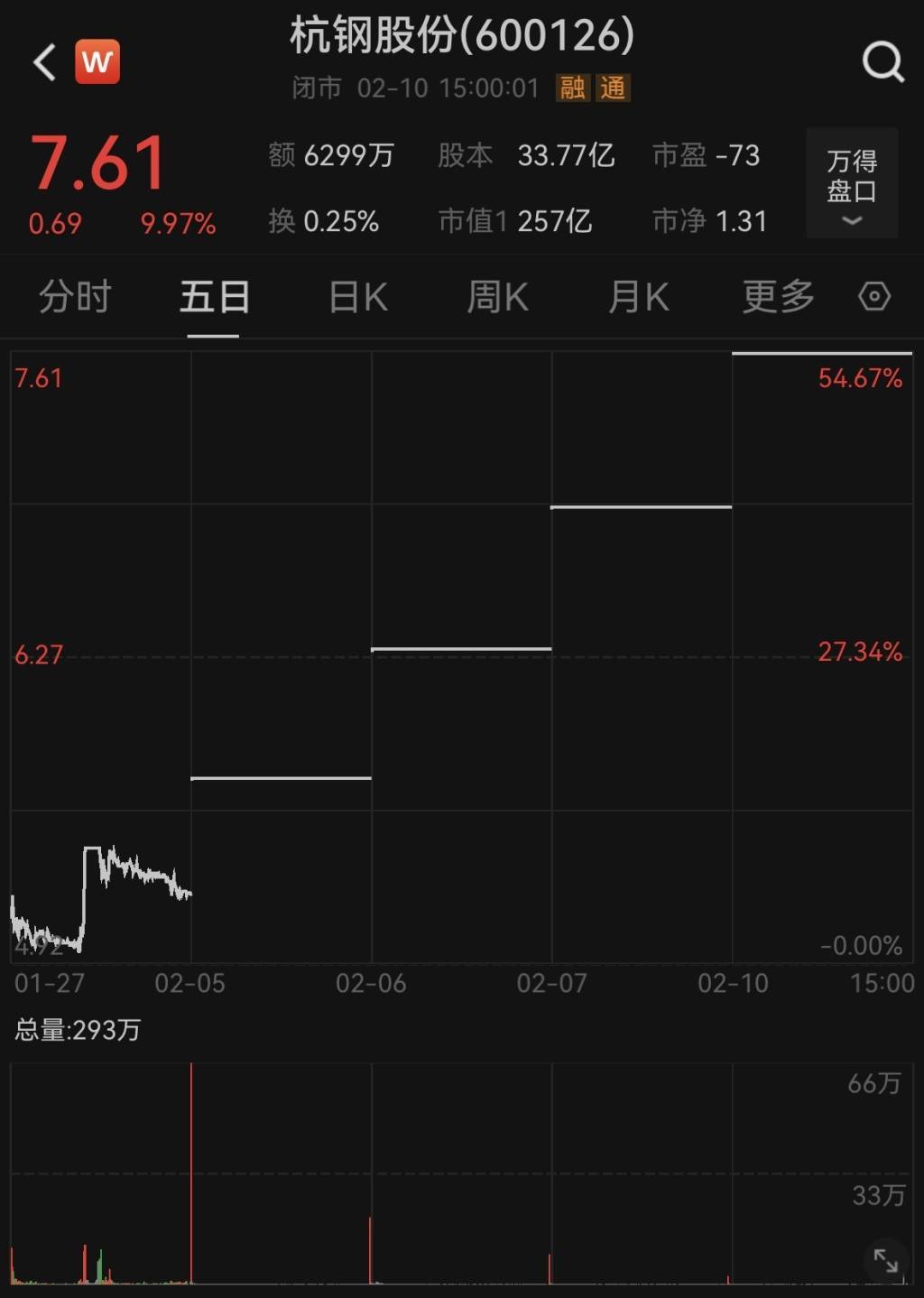Tap the Wind W app logo icon
This screenshot has height=1298, width=924.
[x=98, y=61]
